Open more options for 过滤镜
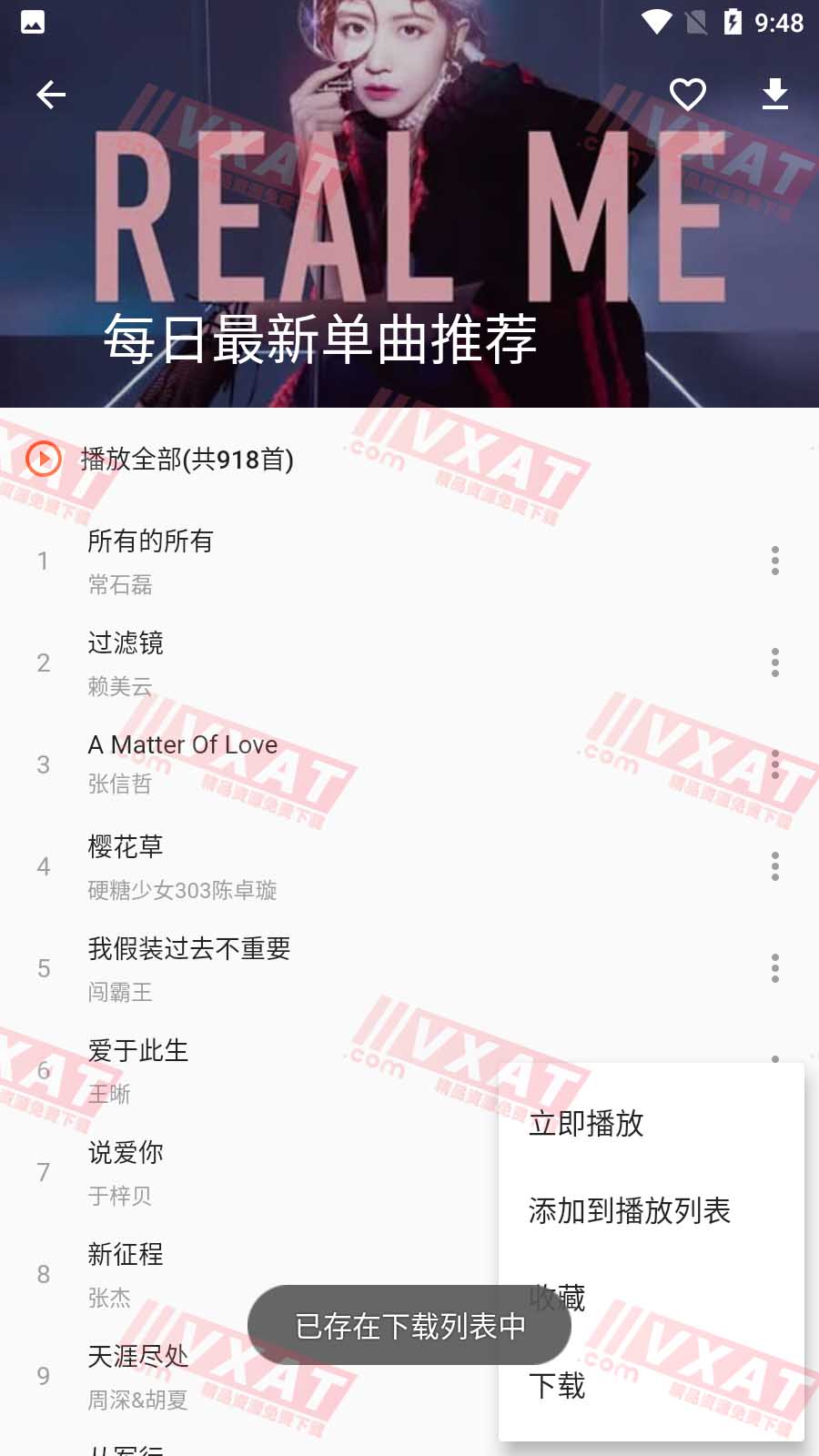Viewport: 819px width, 1456px height. coord(774,662)
